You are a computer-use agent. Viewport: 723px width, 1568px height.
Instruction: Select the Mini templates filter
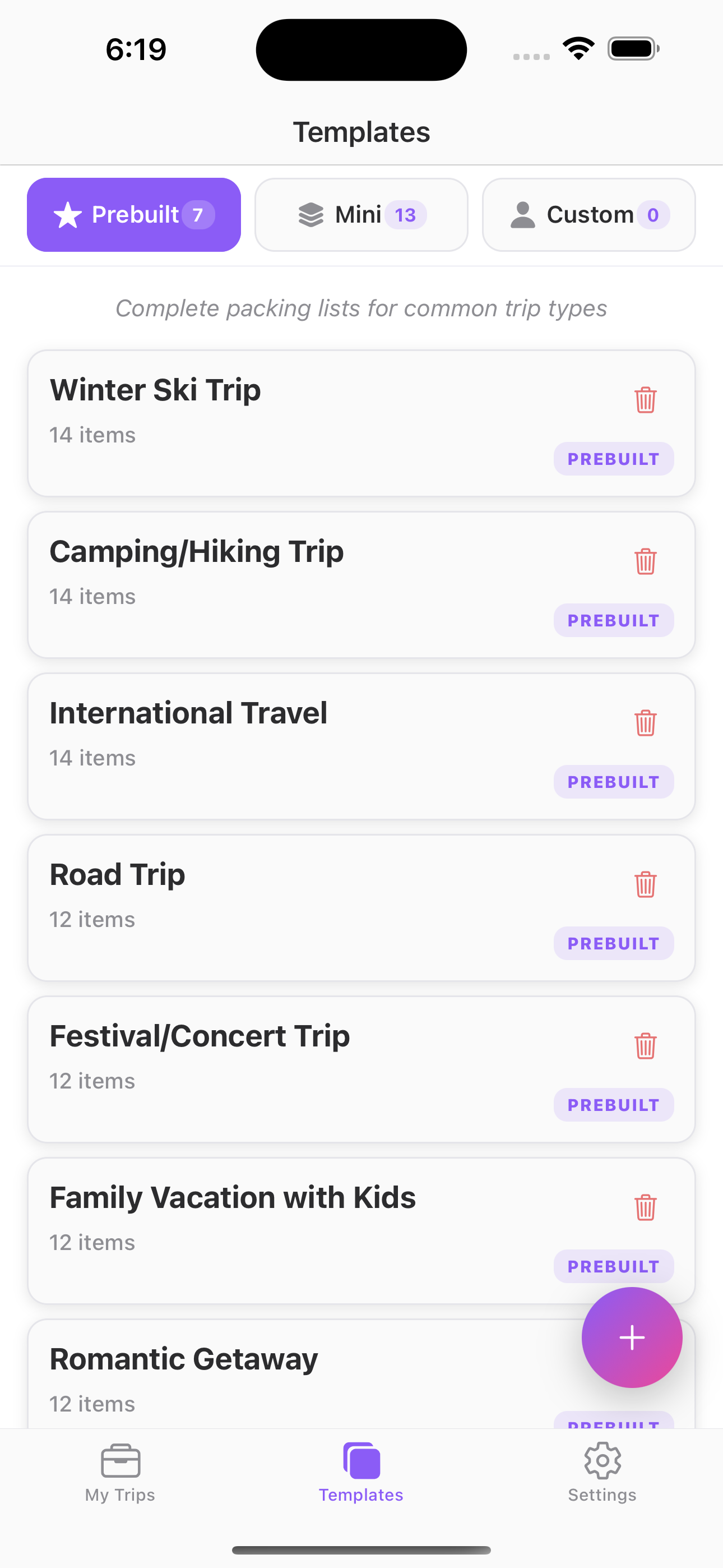pyautogui.click(x=361, y=214)
